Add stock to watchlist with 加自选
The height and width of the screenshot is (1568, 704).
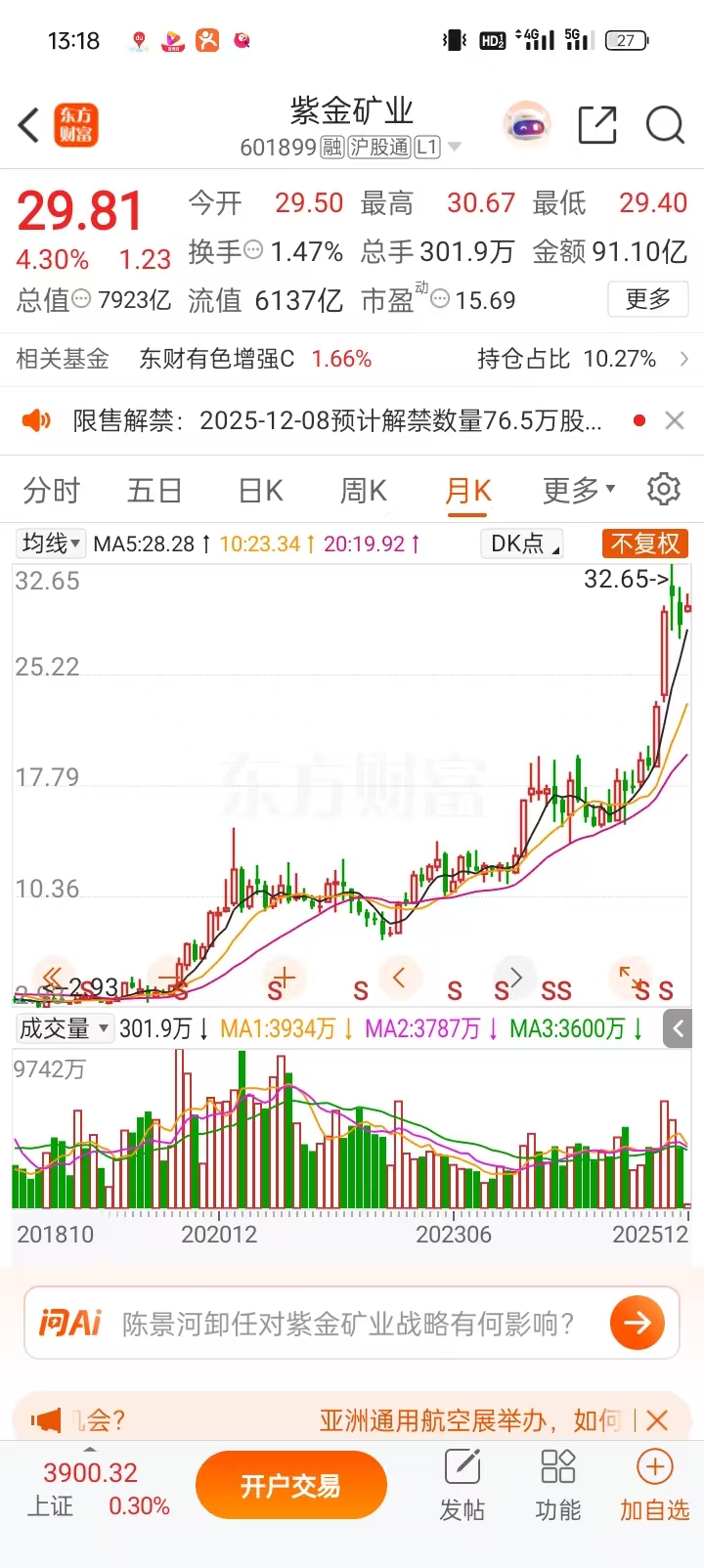tap(654, 1486)
